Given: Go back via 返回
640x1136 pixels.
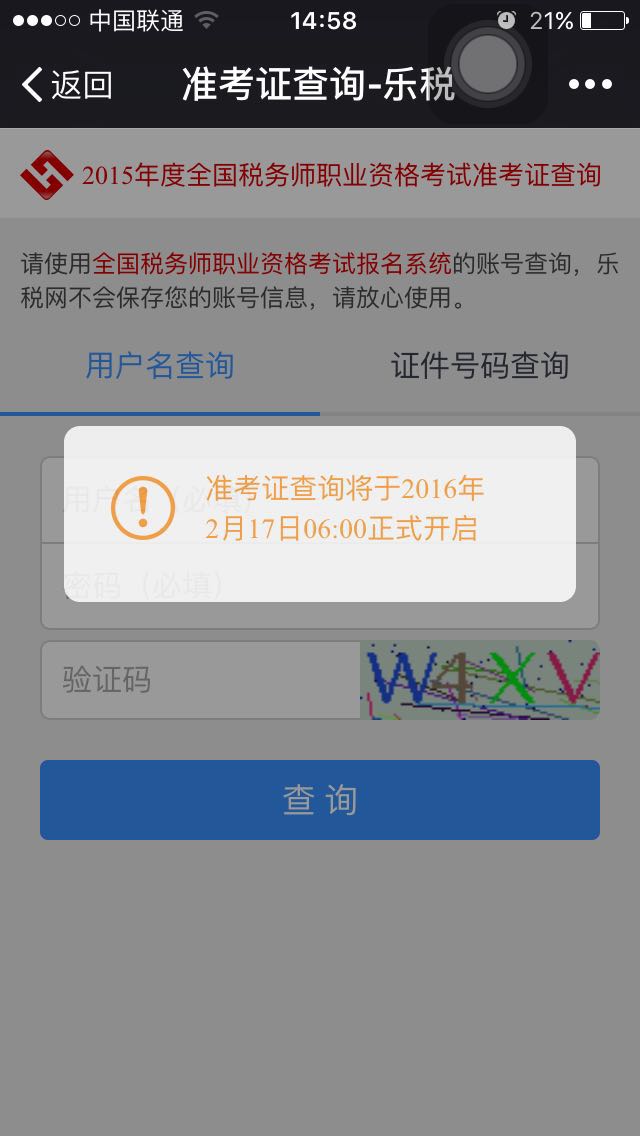Looking at the screenshot, I should [x=66, y=85].
